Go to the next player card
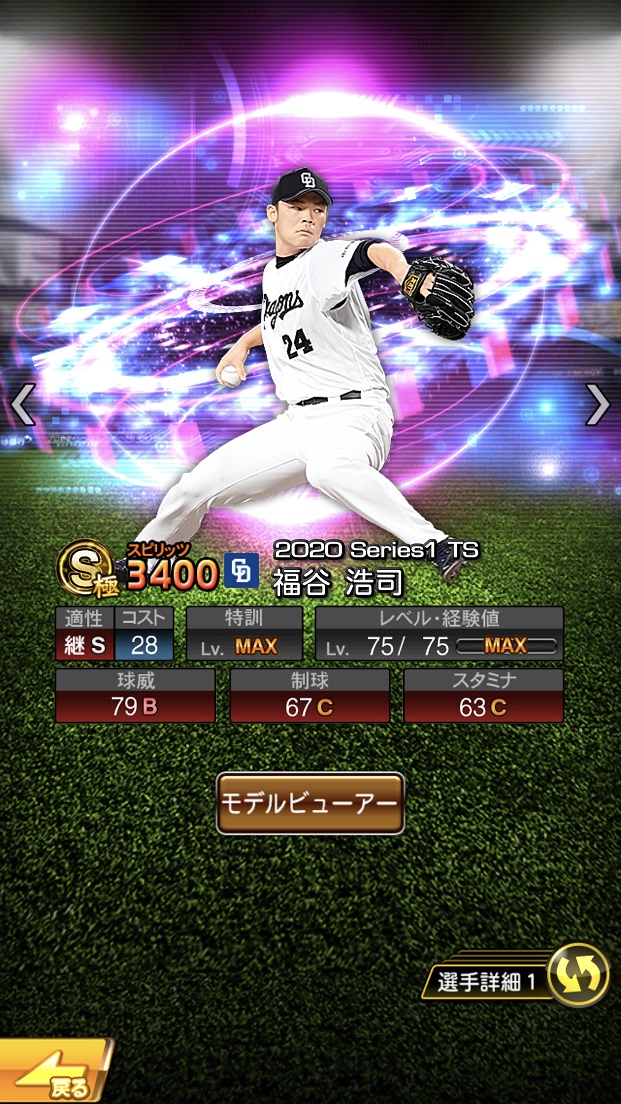 (x=597, y=405)
